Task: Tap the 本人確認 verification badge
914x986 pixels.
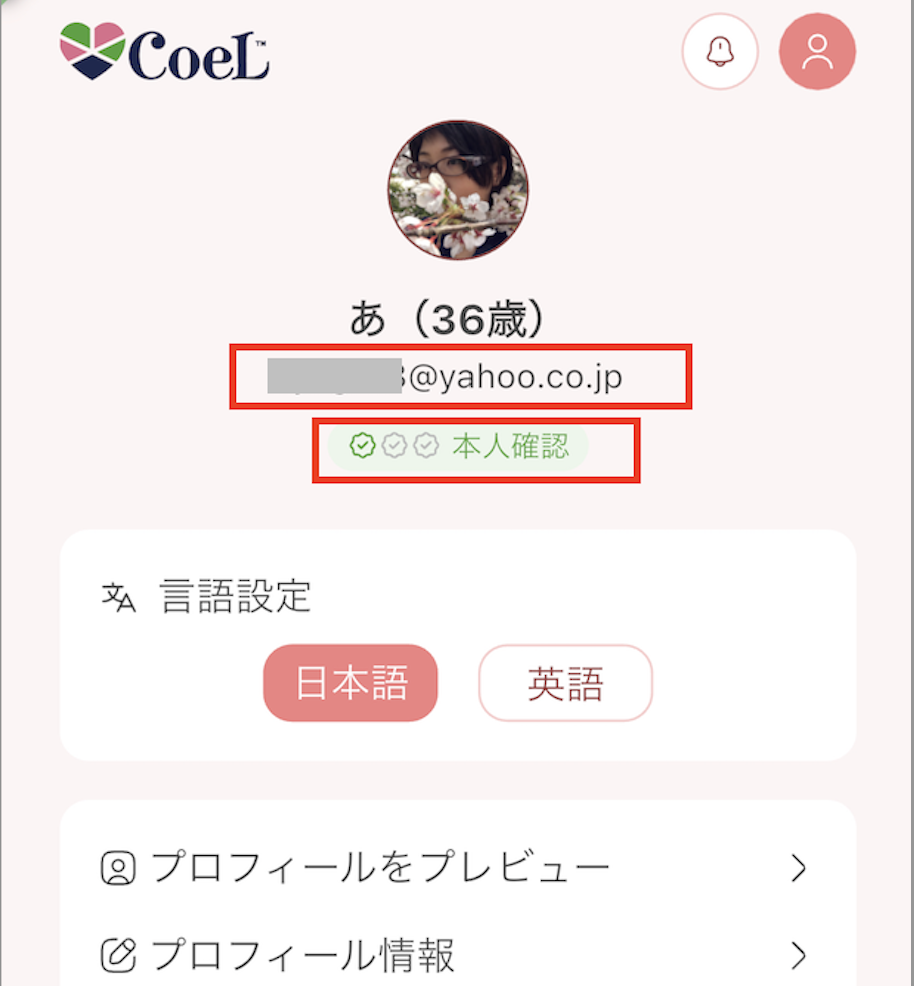Action: [459, 446]
